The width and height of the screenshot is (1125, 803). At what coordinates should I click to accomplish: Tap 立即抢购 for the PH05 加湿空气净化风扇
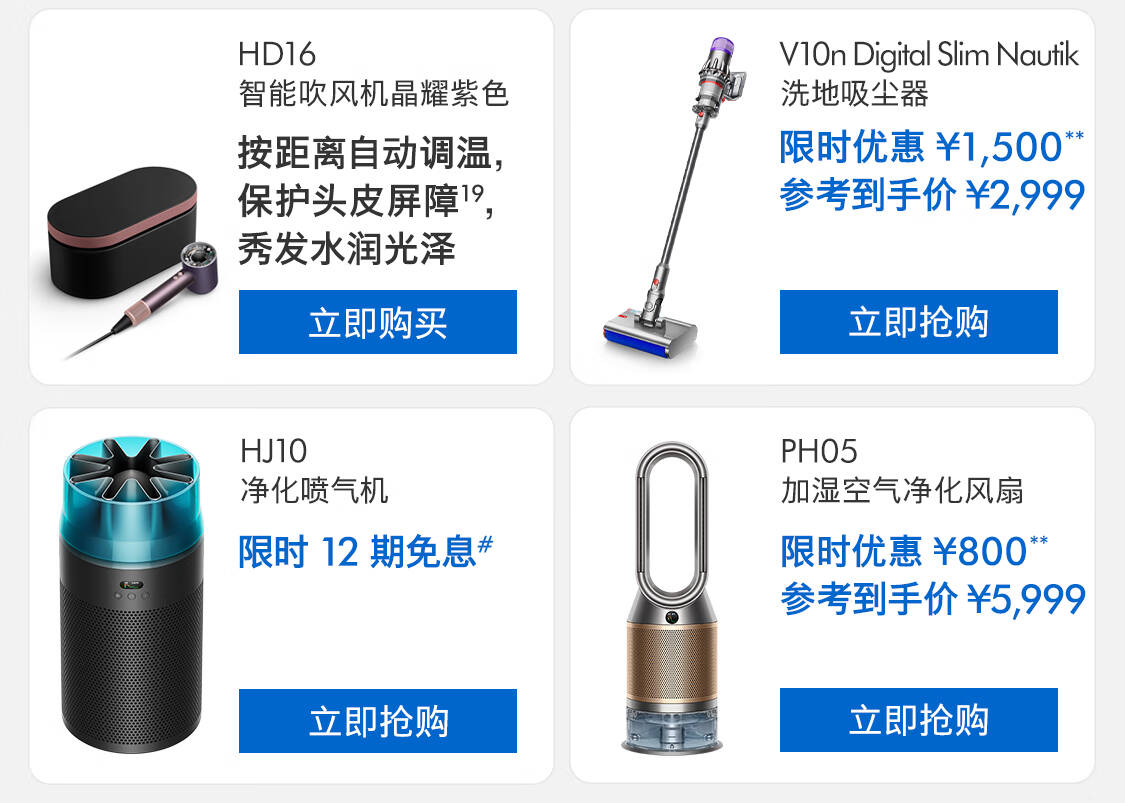click(x=918, y=720)
